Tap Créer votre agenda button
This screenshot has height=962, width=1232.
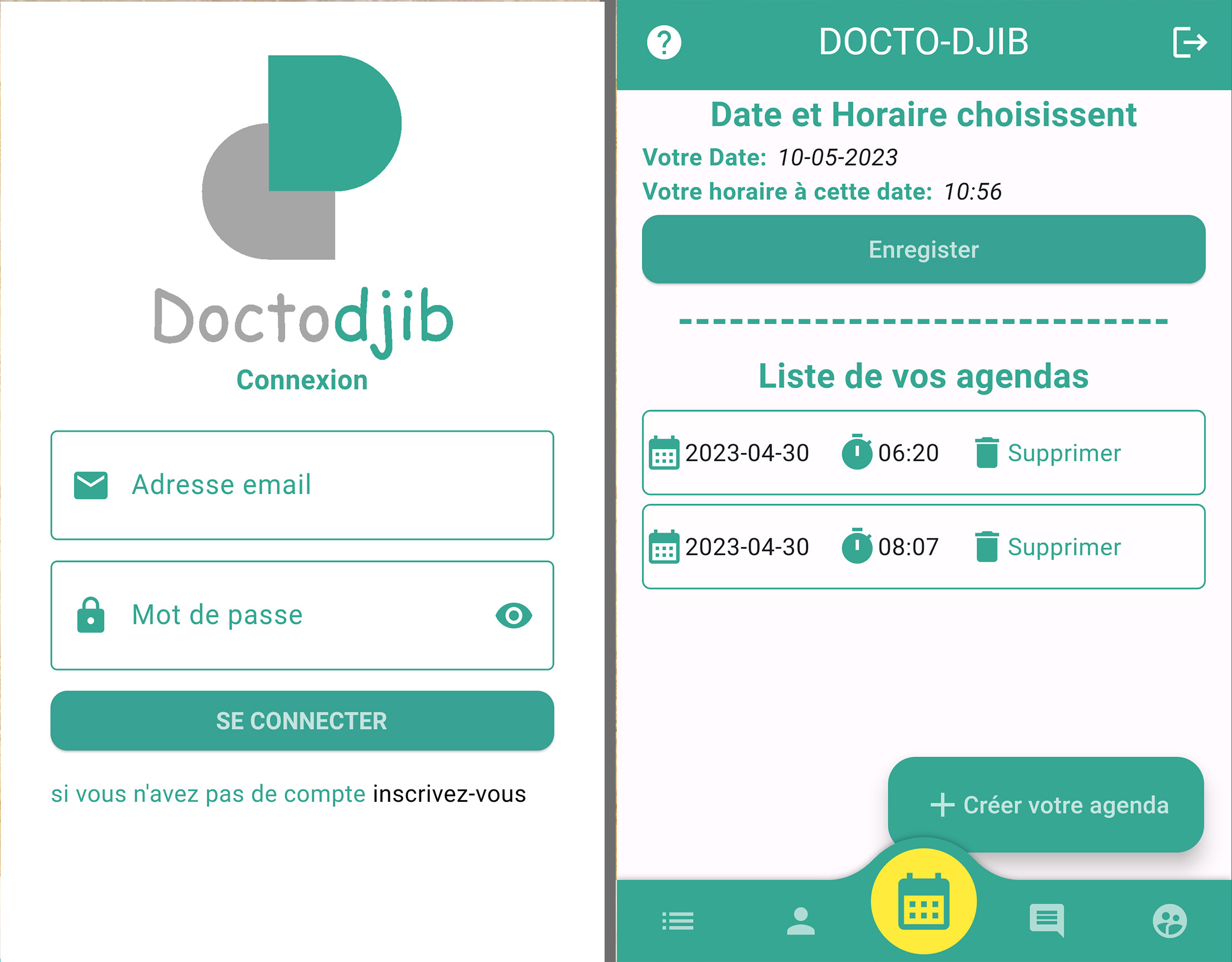pyautogui.click(x=1046, y=805)
